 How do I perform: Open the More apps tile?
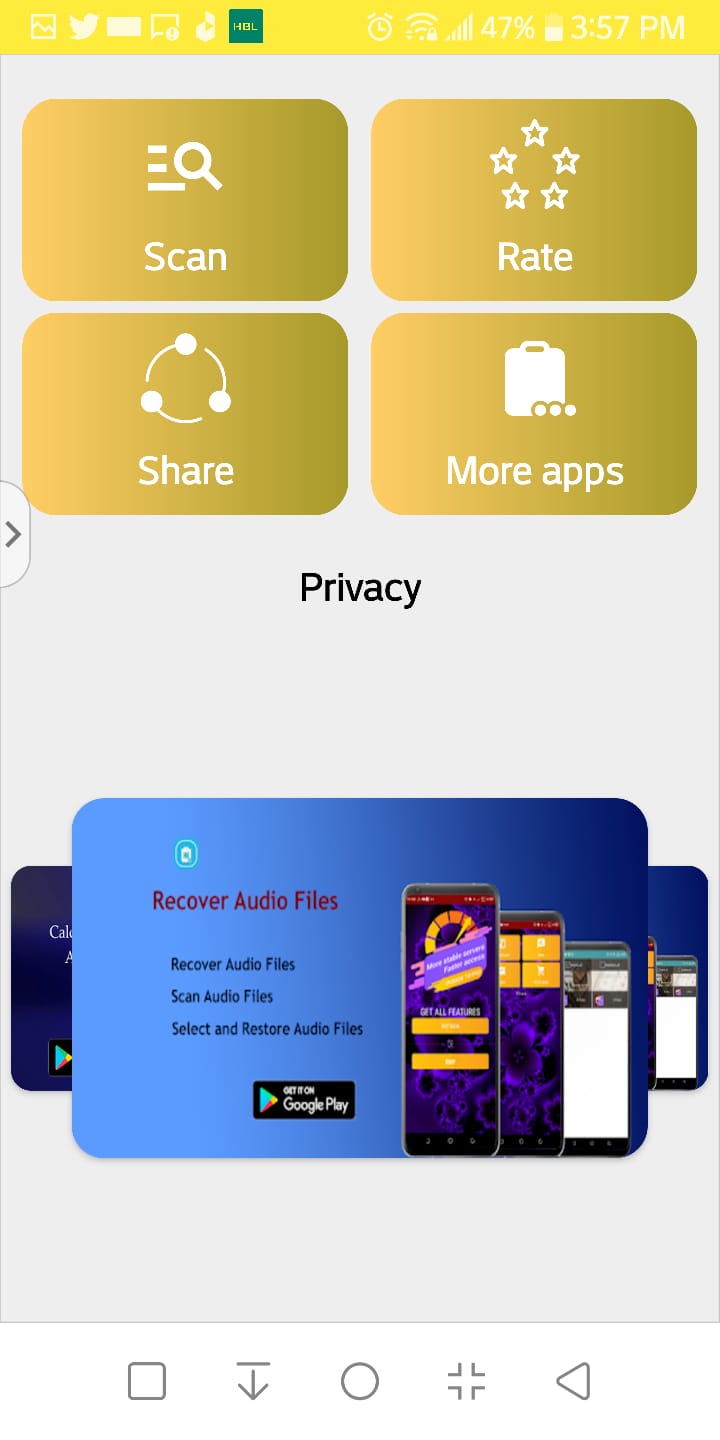(534, 414)
